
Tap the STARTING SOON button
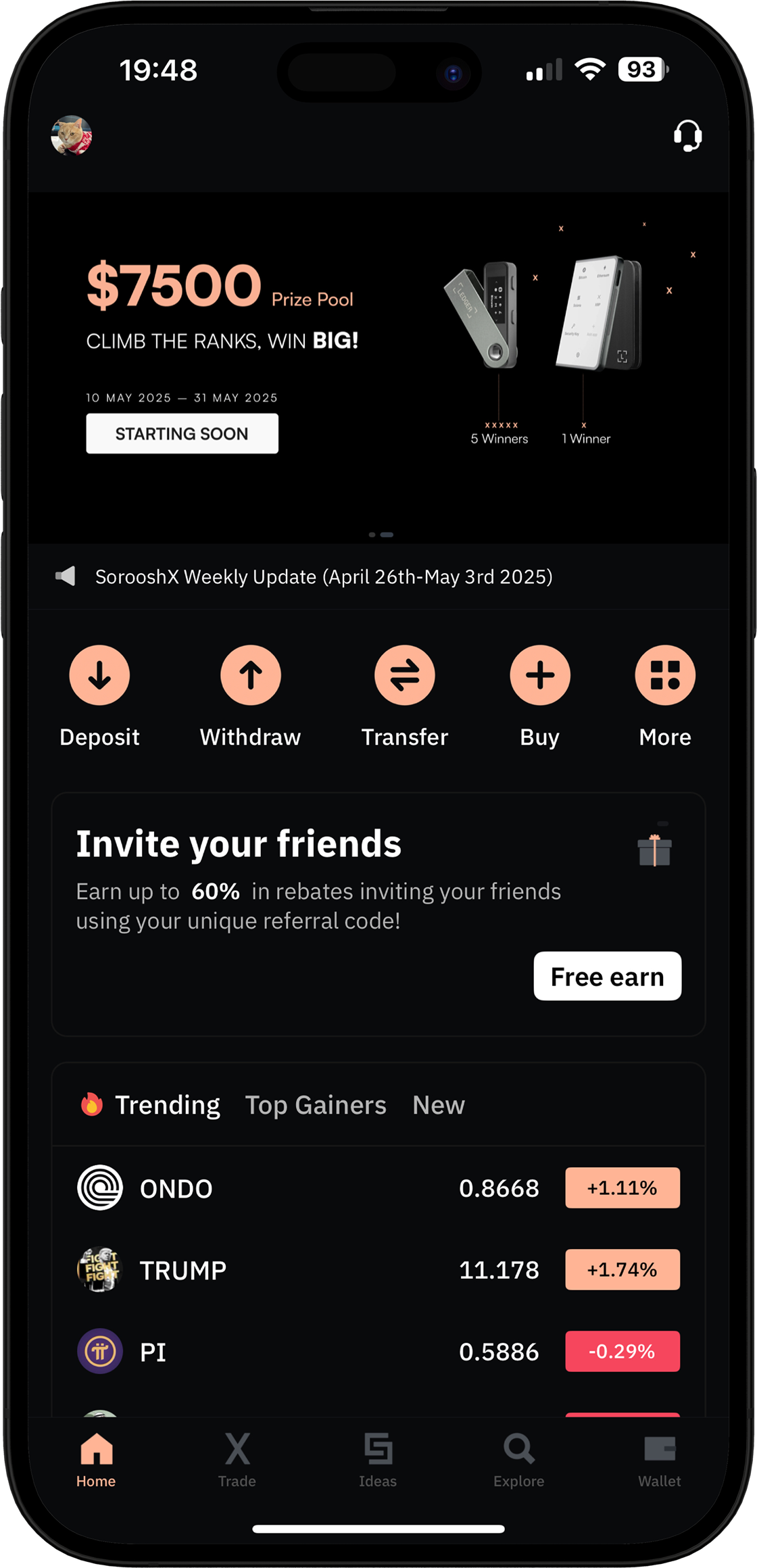pyautogui.click(x=182, y=433)
